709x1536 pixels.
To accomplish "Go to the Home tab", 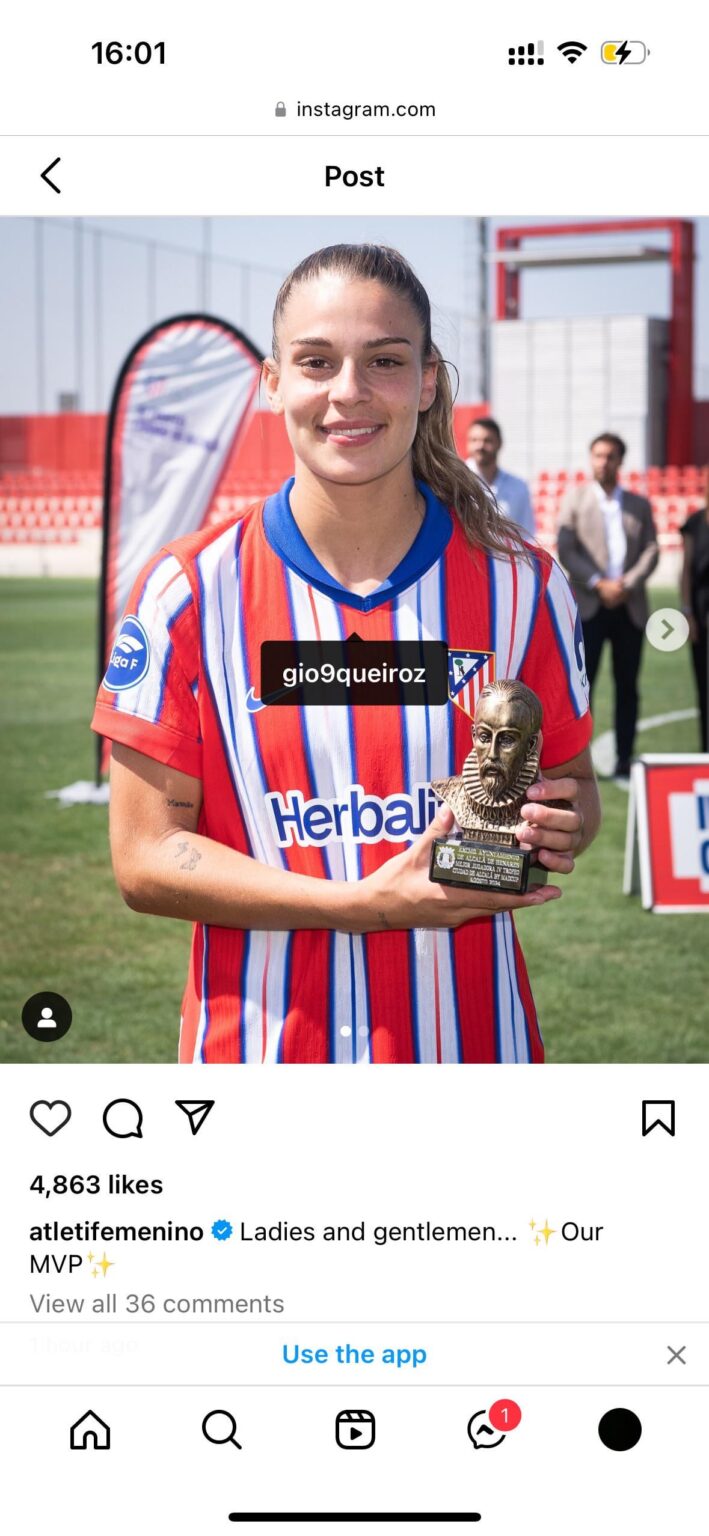I will tap(90, 1429).
